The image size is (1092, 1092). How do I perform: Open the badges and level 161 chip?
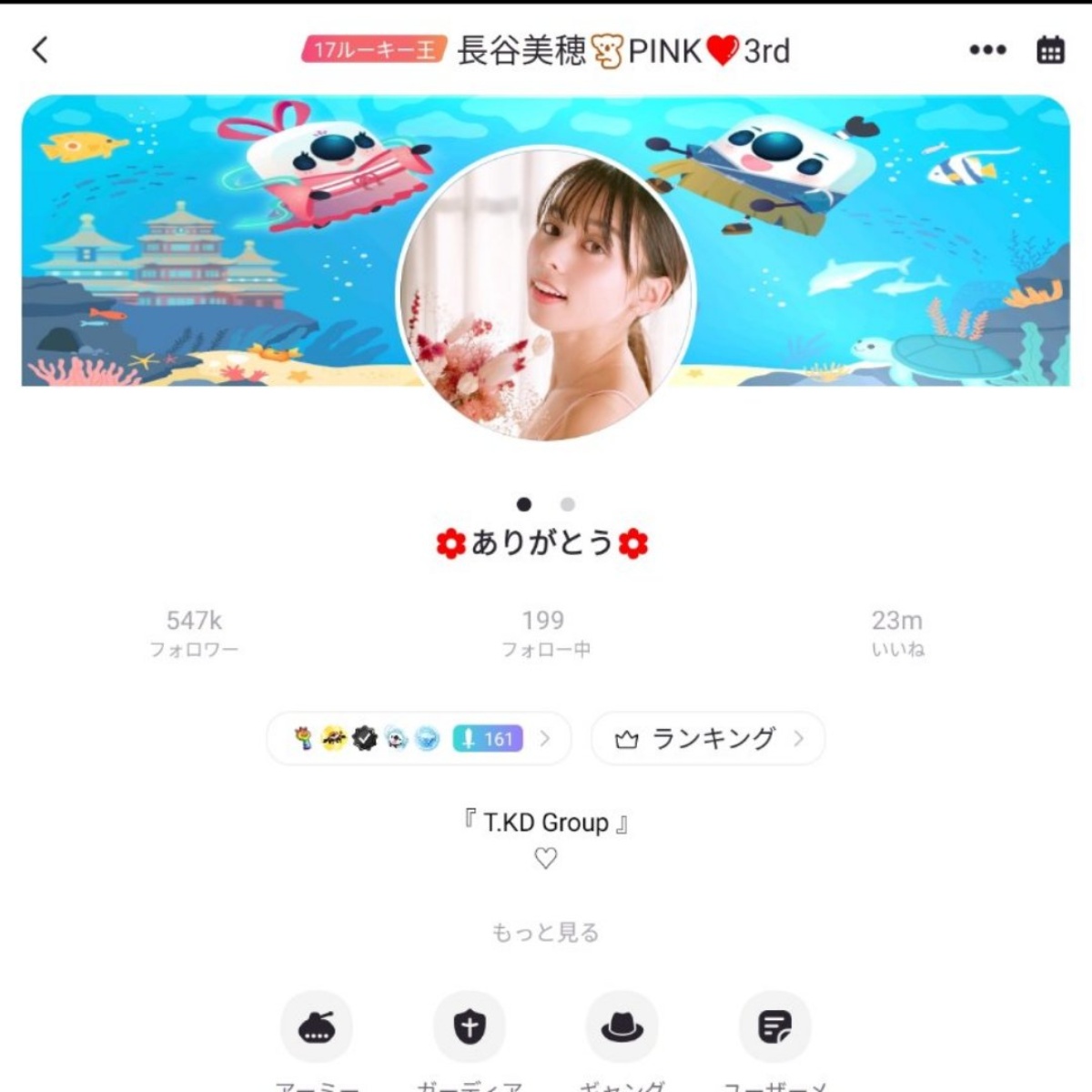[420, 738]
